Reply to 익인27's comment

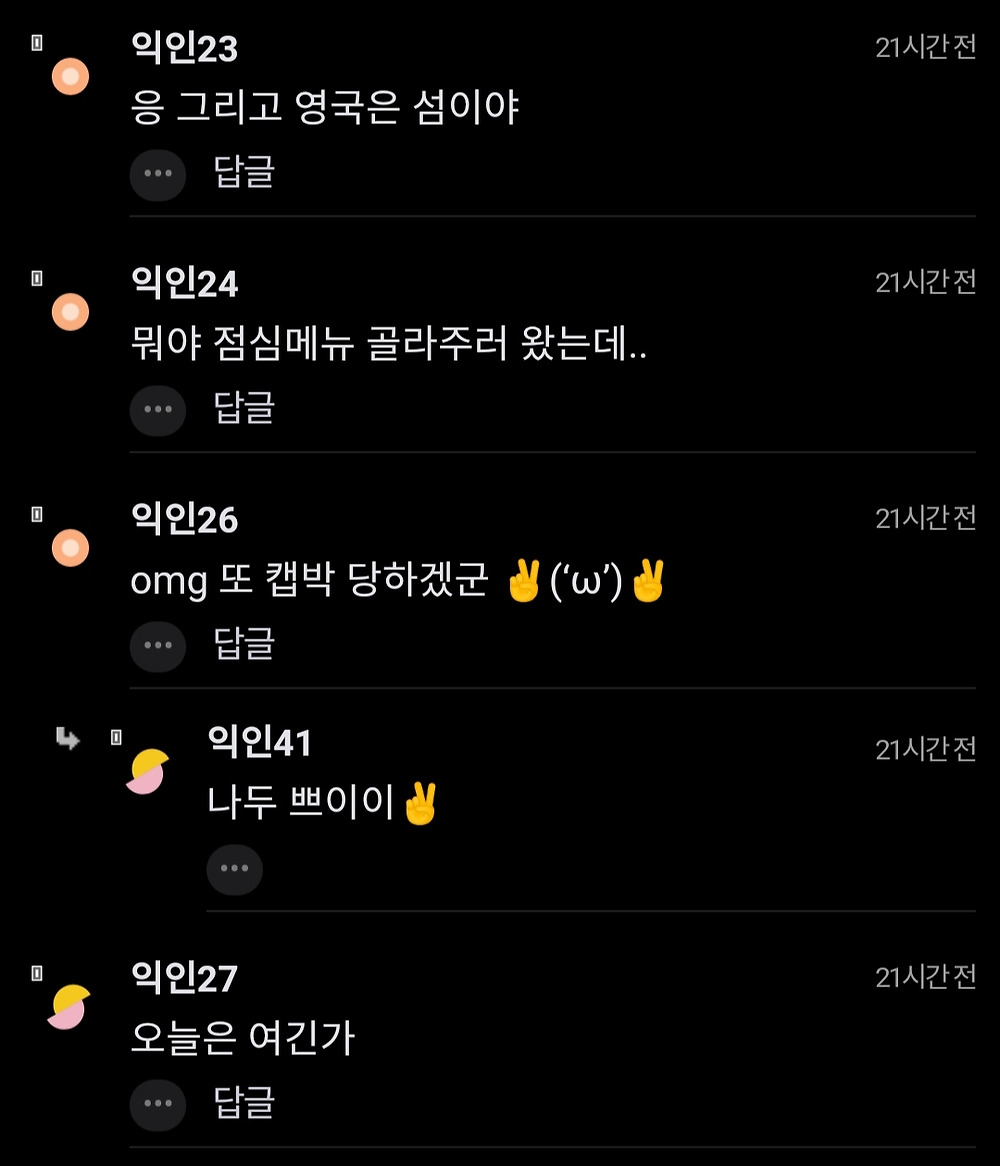tap(244, 1103)
